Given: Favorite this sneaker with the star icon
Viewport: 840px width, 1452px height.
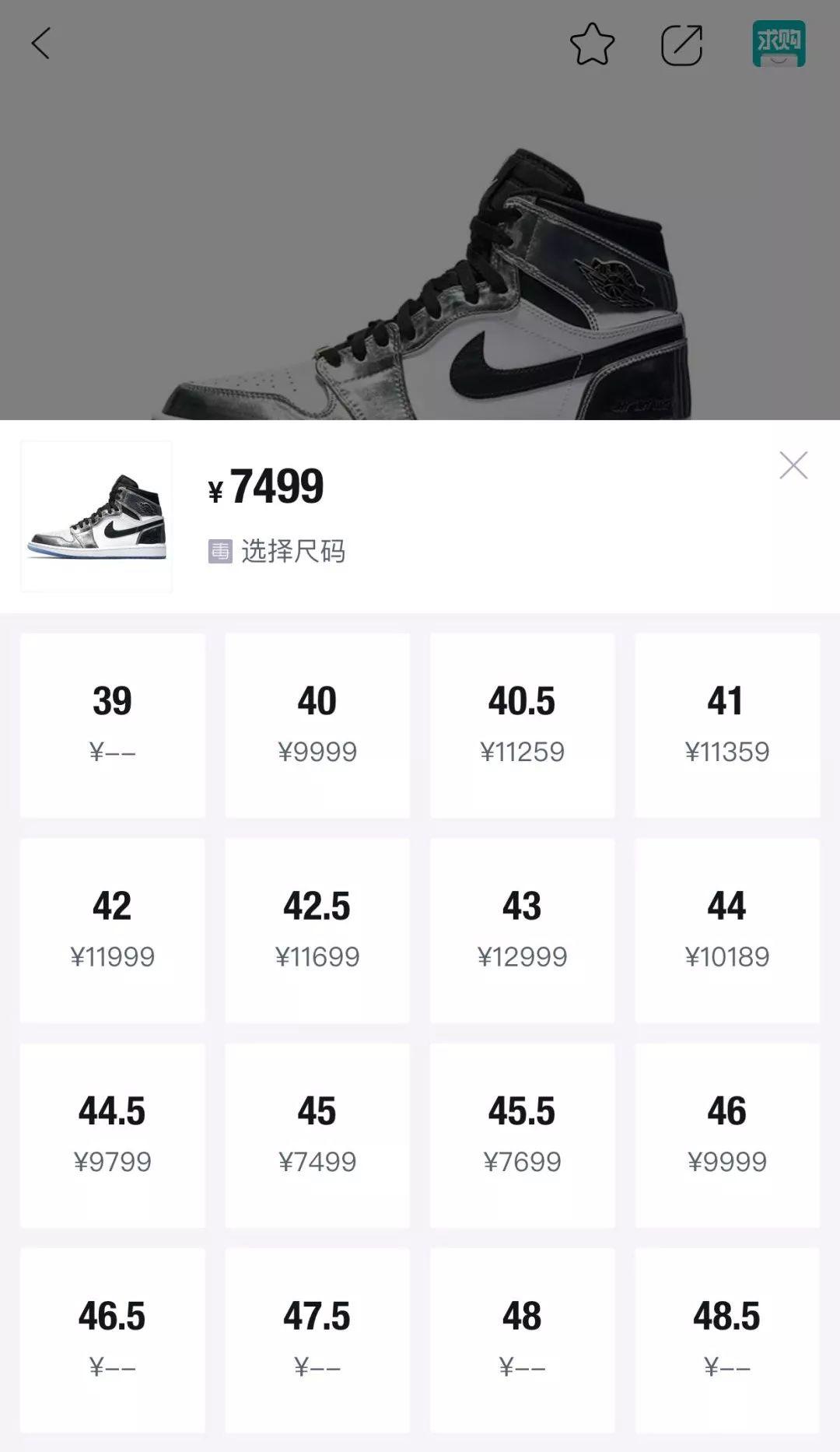Looking at the screenshot, I should point(592,44).
